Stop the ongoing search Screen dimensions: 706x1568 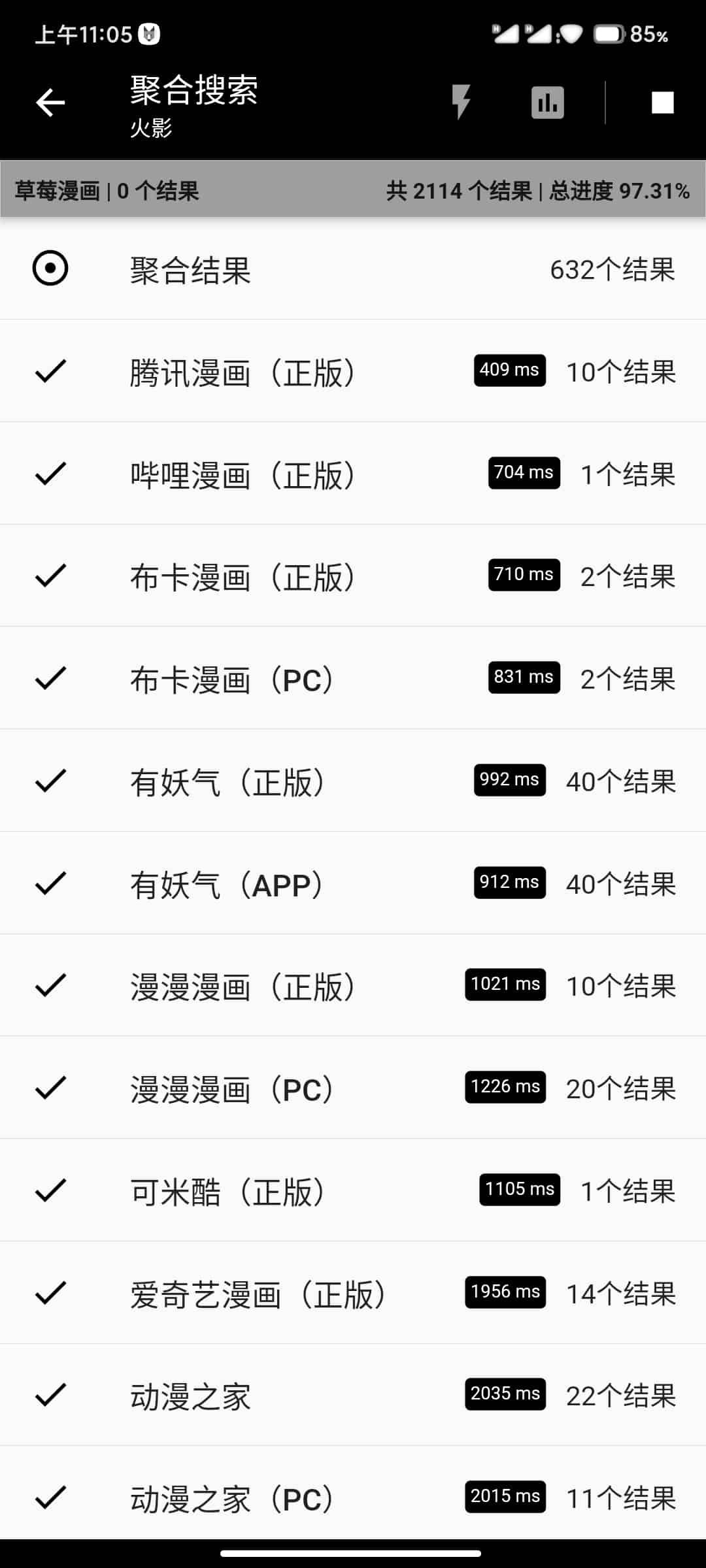tap(662, 103)
